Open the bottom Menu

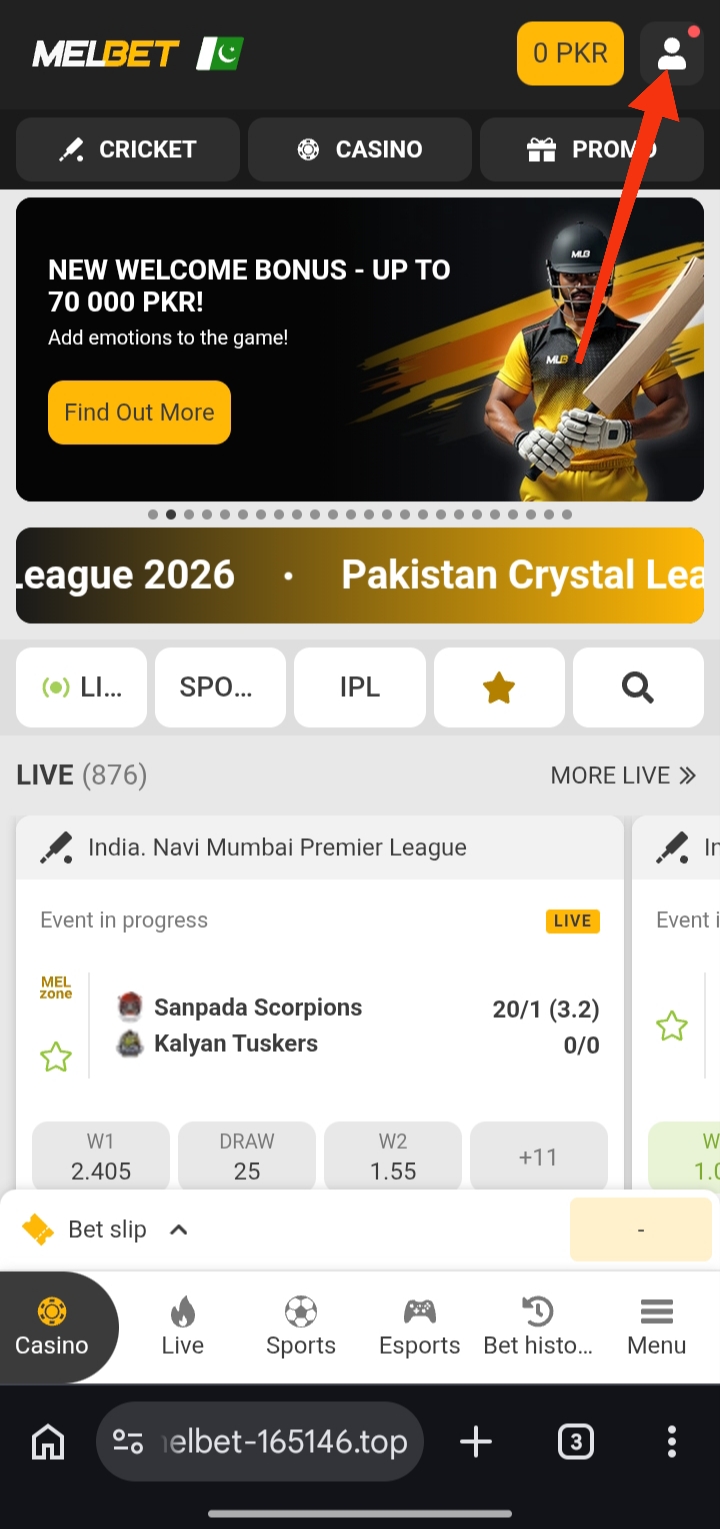point(656,1327)
